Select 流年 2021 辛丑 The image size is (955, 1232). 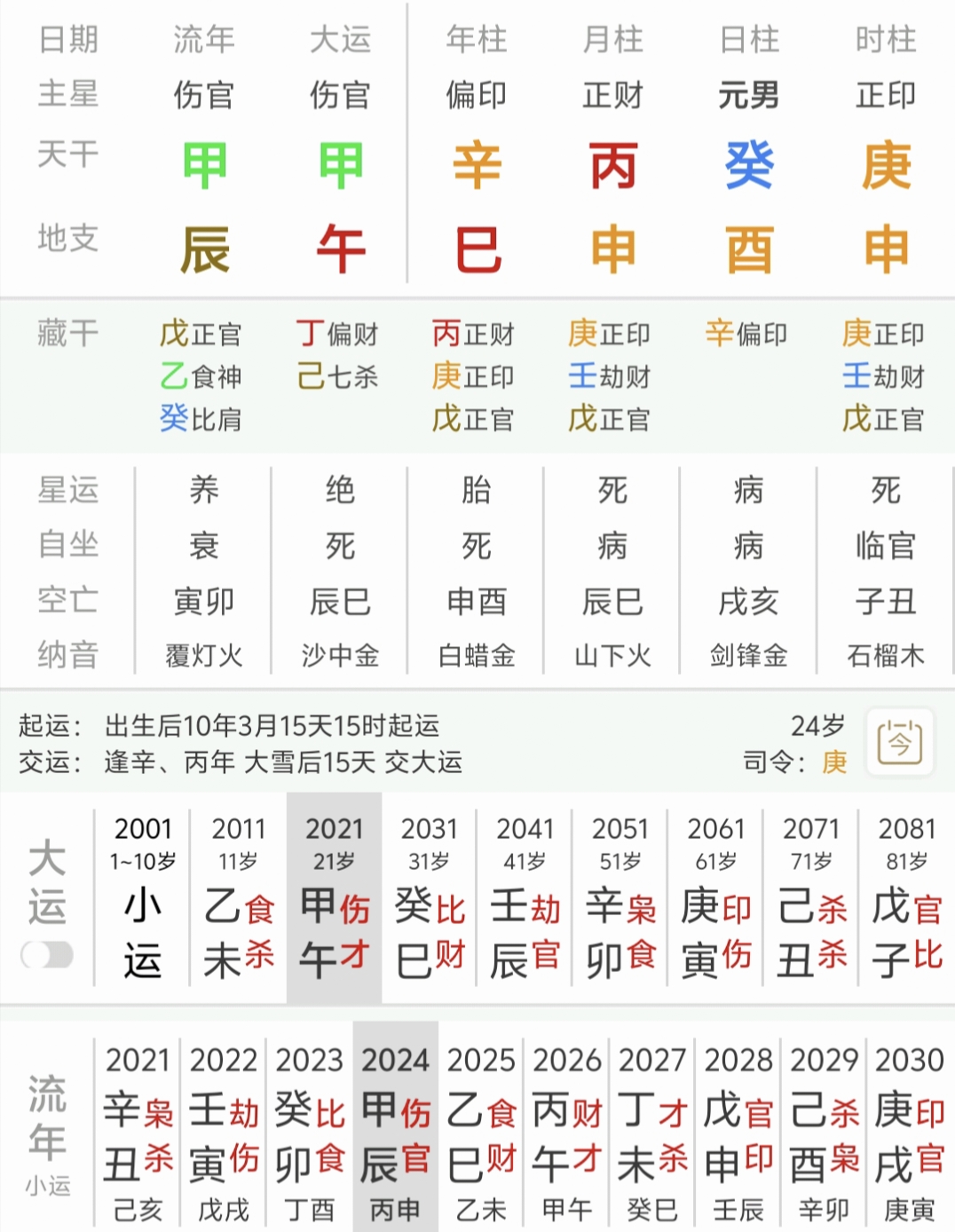(138, 1127)
